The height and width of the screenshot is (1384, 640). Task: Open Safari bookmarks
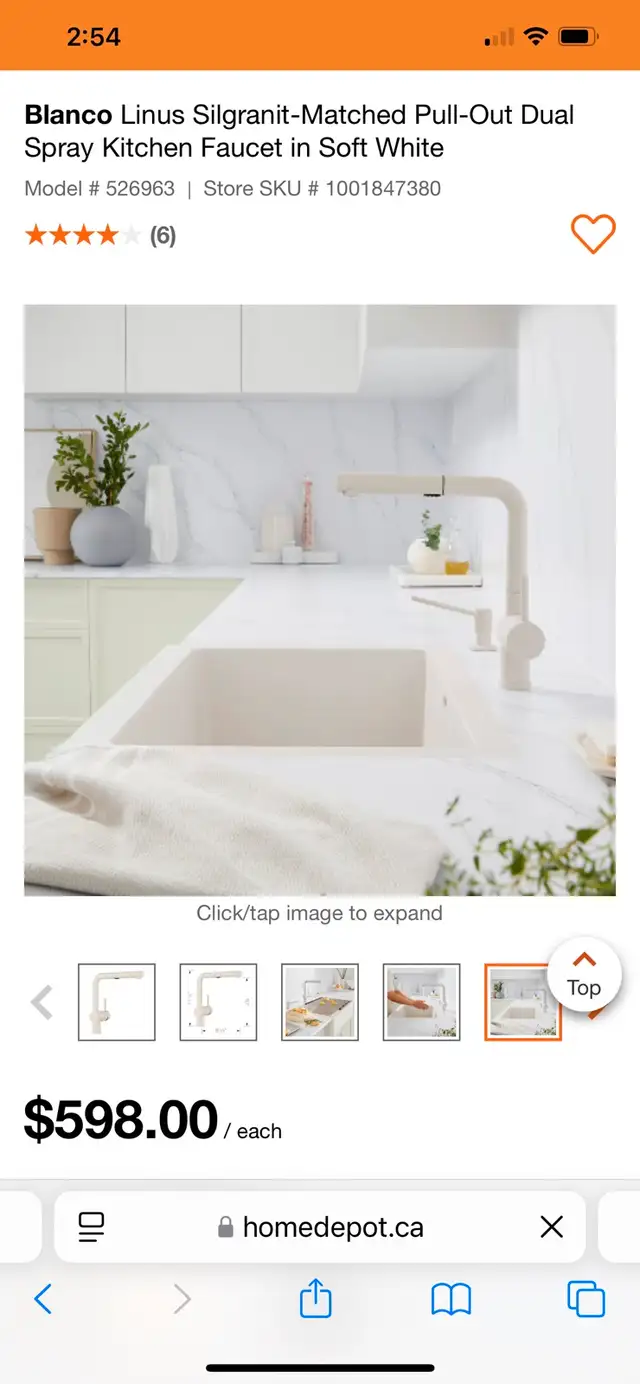point(451,1299)
